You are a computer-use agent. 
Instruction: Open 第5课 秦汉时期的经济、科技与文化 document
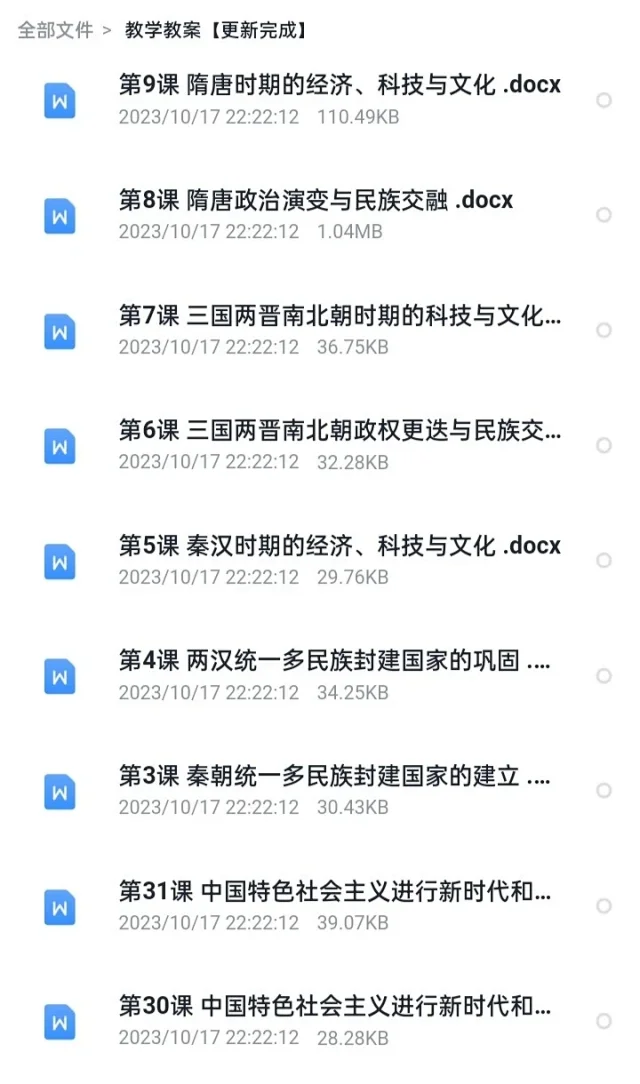coord(339,547)
